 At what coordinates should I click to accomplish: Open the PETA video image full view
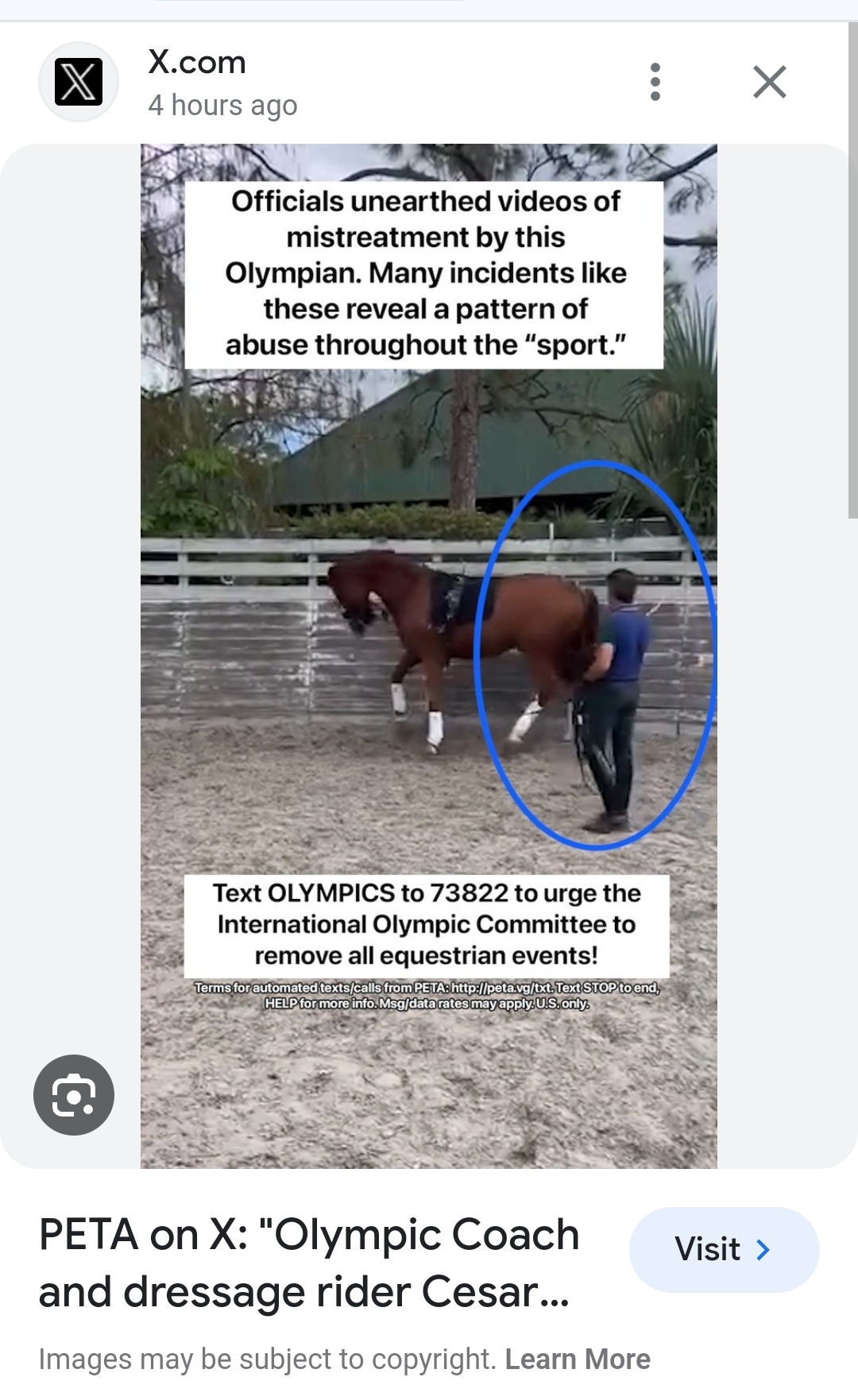pos(429,656)
